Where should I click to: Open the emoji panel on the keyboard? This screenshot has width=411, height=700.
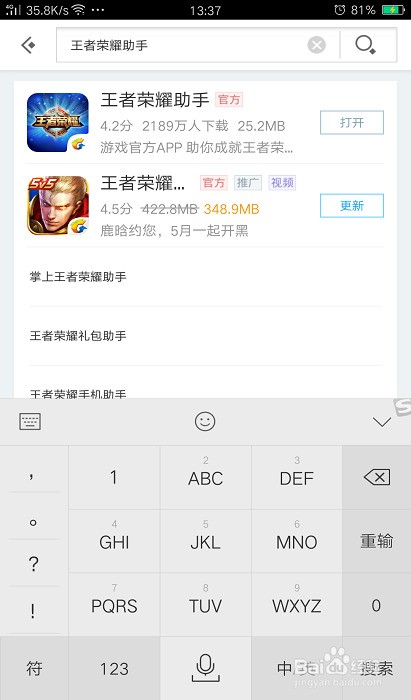(x=205, y=421)
